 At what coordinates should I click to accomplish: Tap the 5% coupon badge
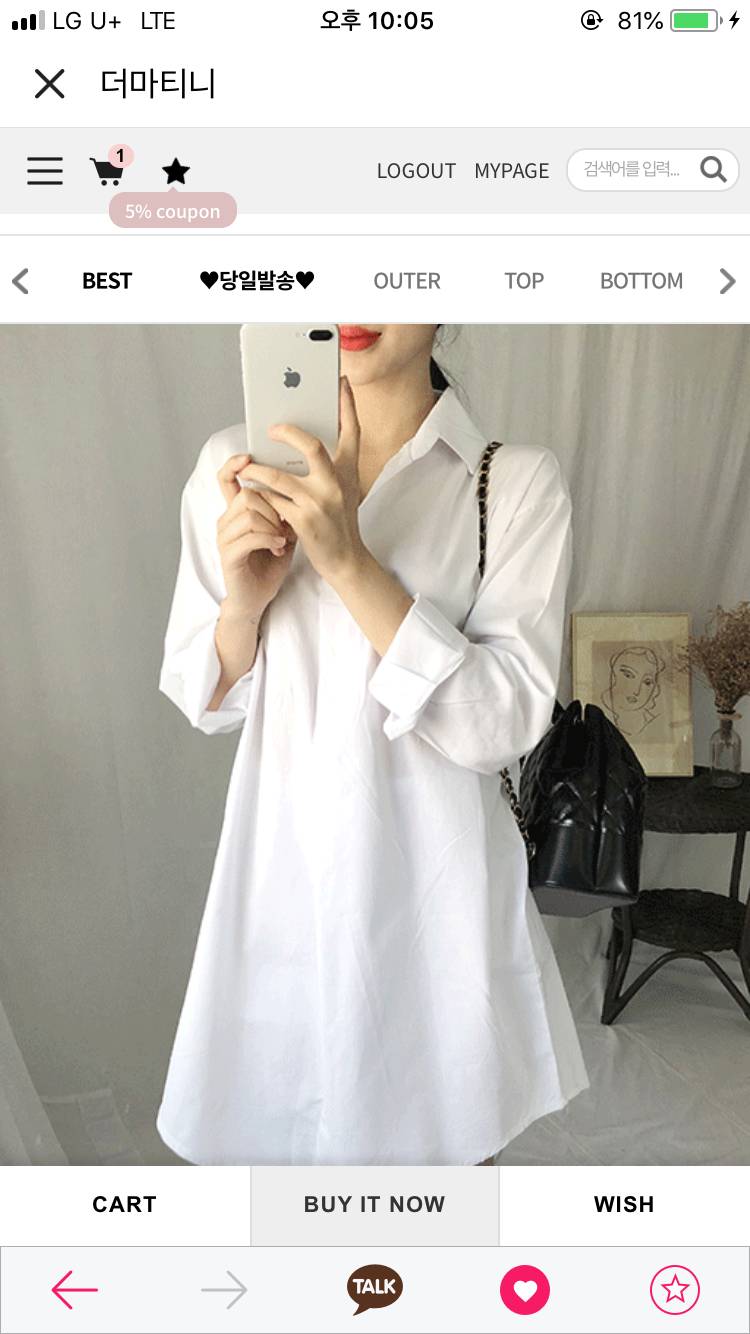click(x=172, y=211)
